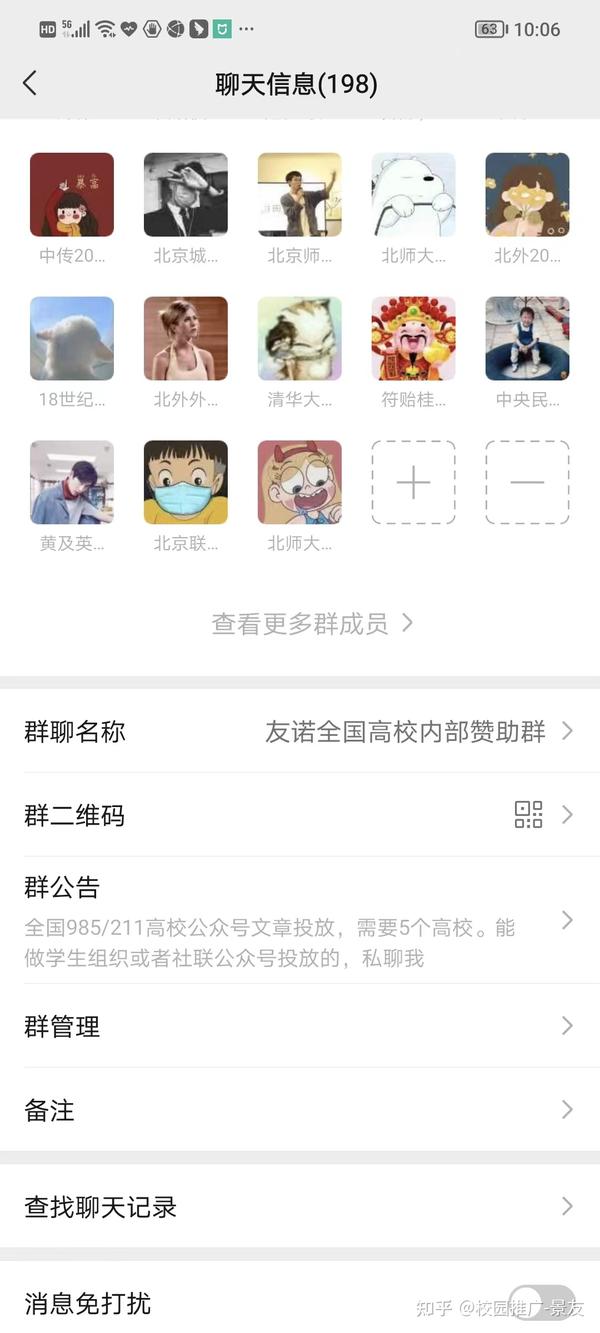Open member 中传20's avatar
The width and height of the screenshot is (600, 1333).
[x=72, y=195]
